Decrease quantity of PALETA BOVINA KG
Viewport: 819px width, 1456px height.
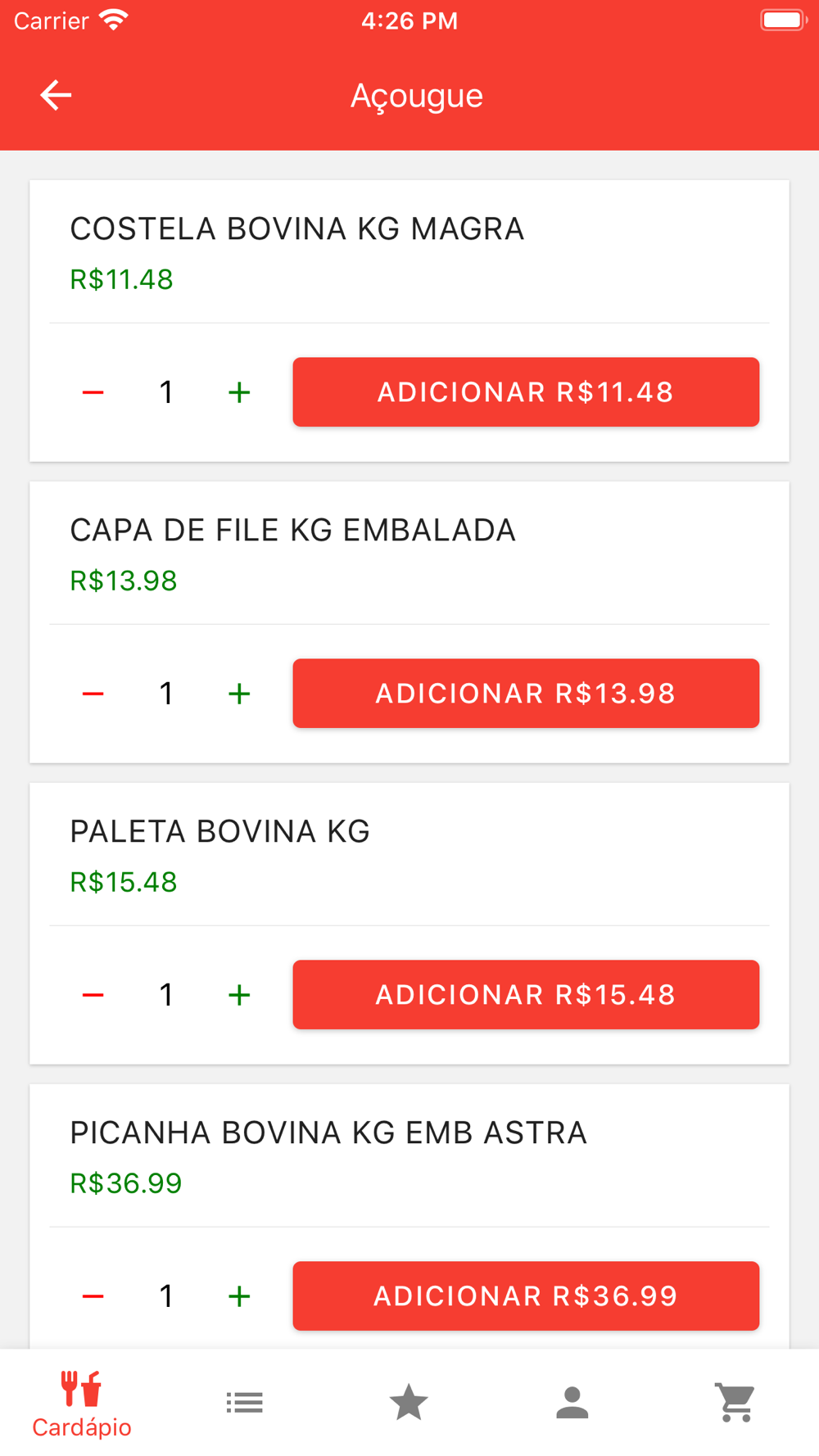click(93, 995)
